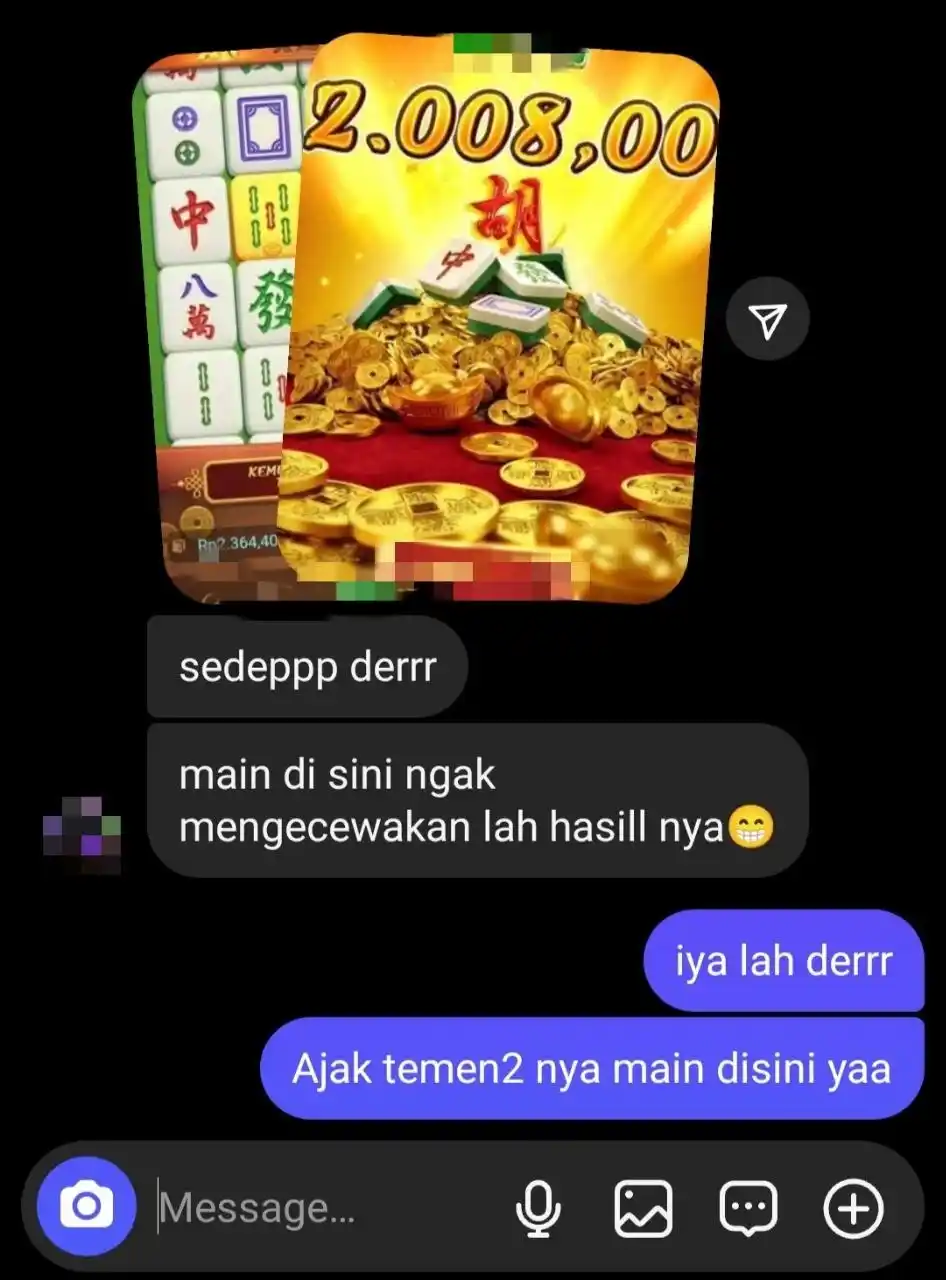
Task: Open the sticker and GIF picker
Action: (x=748, y=1209)
